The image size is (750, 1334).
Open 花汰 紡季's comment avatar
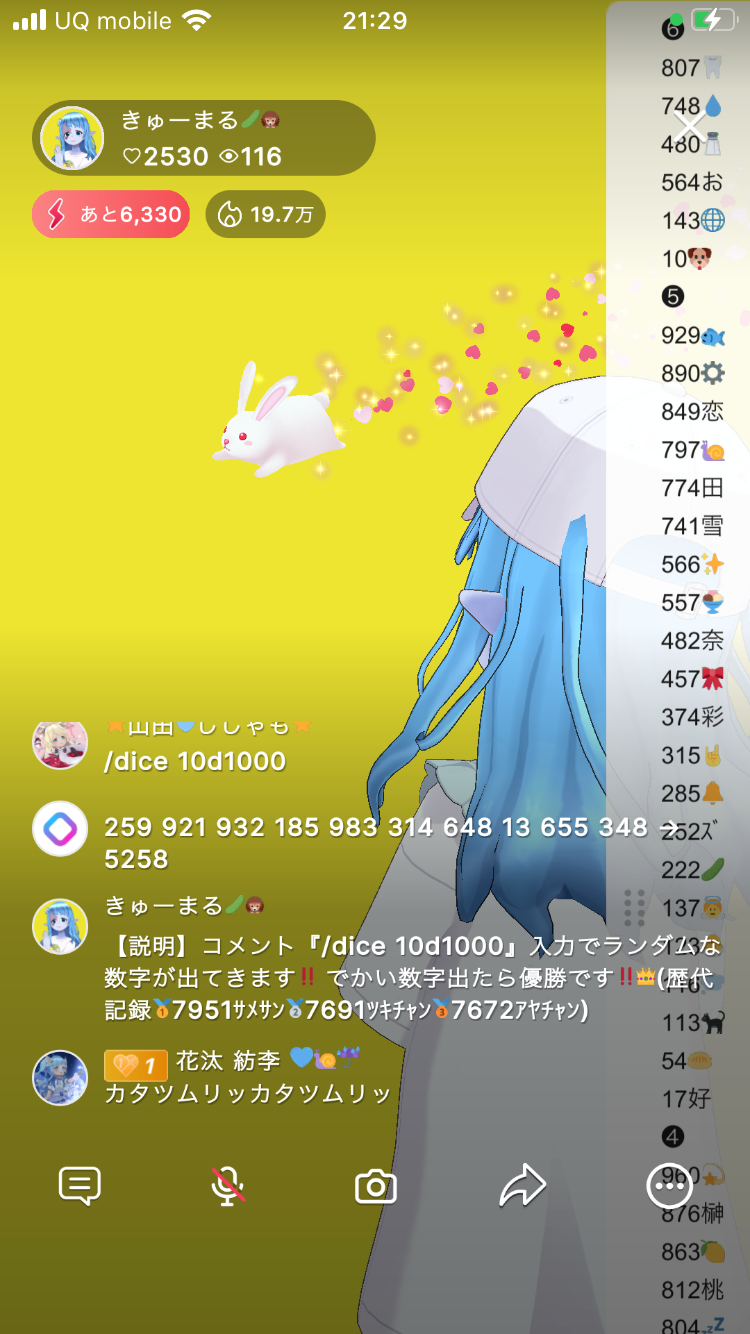tap(60, 1077)
